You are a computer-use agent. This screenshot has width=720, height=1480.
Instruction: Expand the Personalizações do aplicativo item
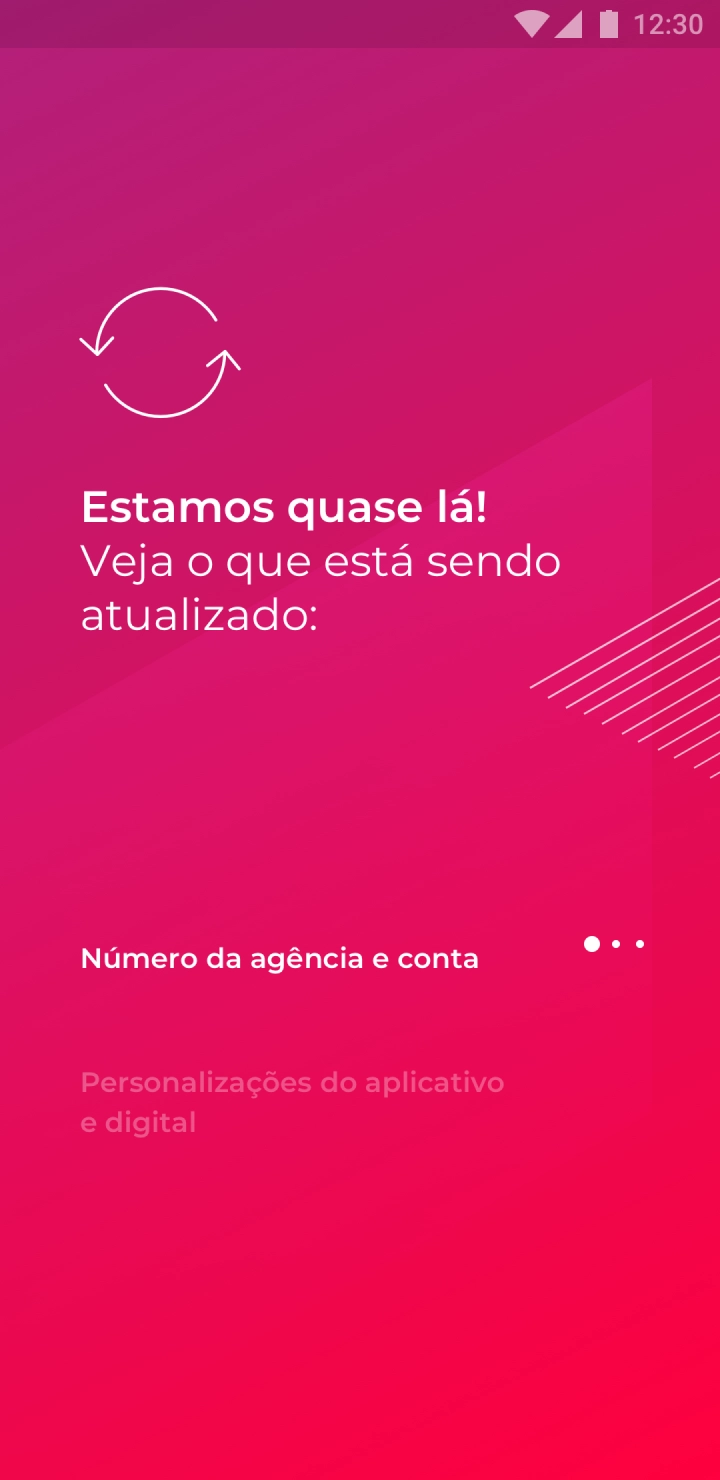[292, 1100]
